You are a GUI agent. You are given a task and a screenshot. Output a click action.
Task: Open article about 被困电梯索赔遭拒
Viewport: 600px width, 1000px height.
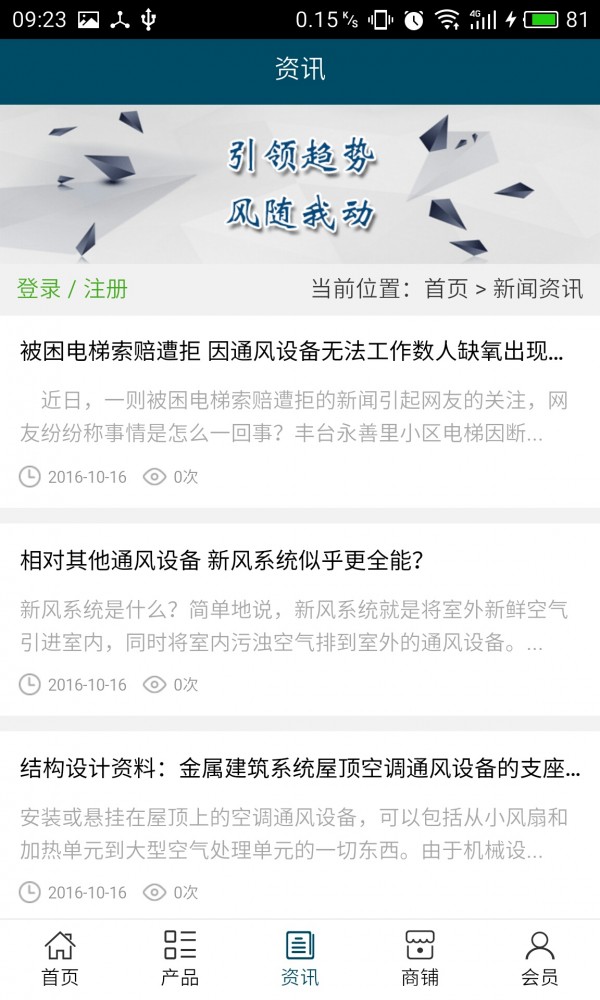click(292, 352)
